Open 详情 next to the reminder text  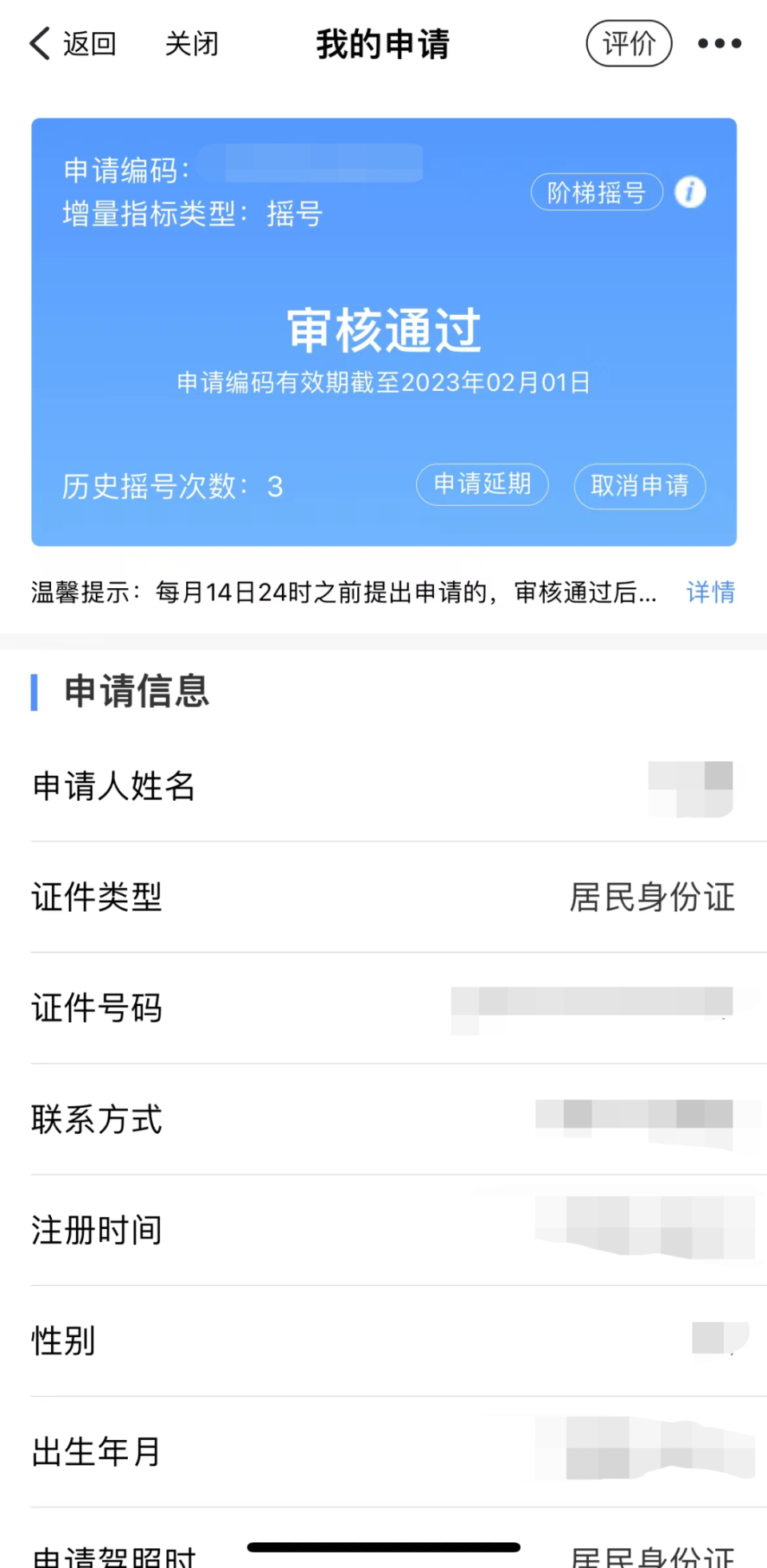[709, 592]
